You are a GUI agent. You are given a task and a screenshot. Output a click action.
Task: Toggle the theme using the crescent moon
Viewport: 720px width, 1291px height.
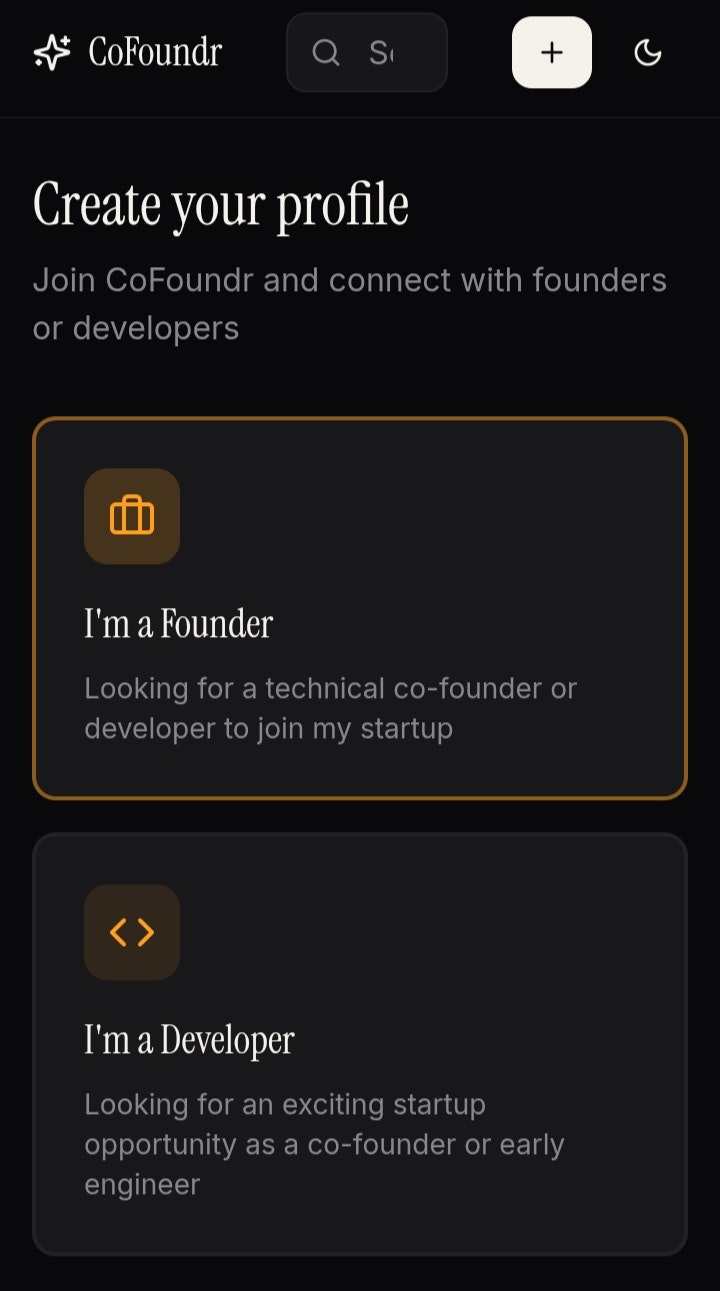tap(647, 53)
